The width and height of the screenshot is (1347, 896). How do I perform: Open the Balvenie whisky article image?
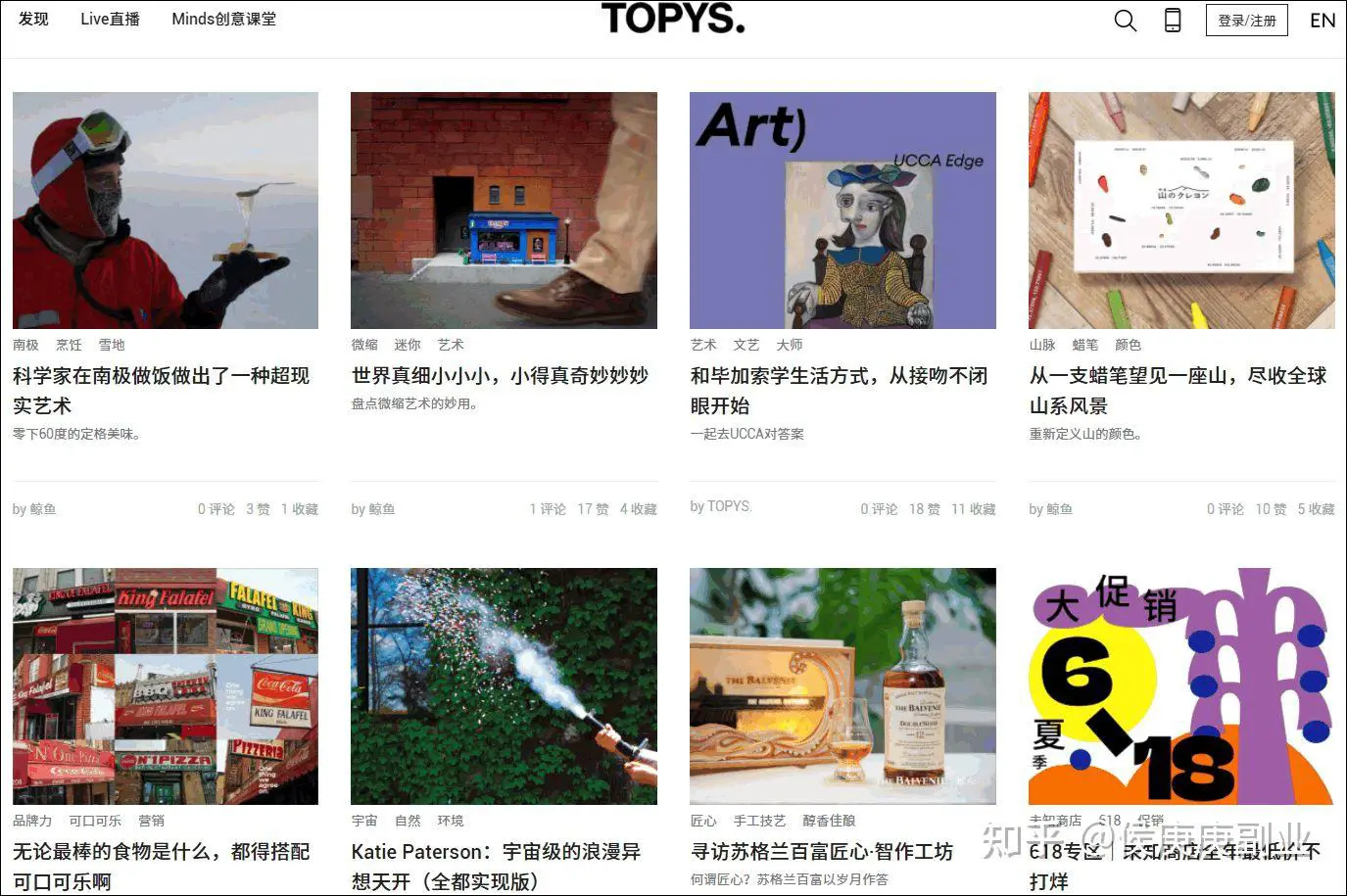(842, 685)
